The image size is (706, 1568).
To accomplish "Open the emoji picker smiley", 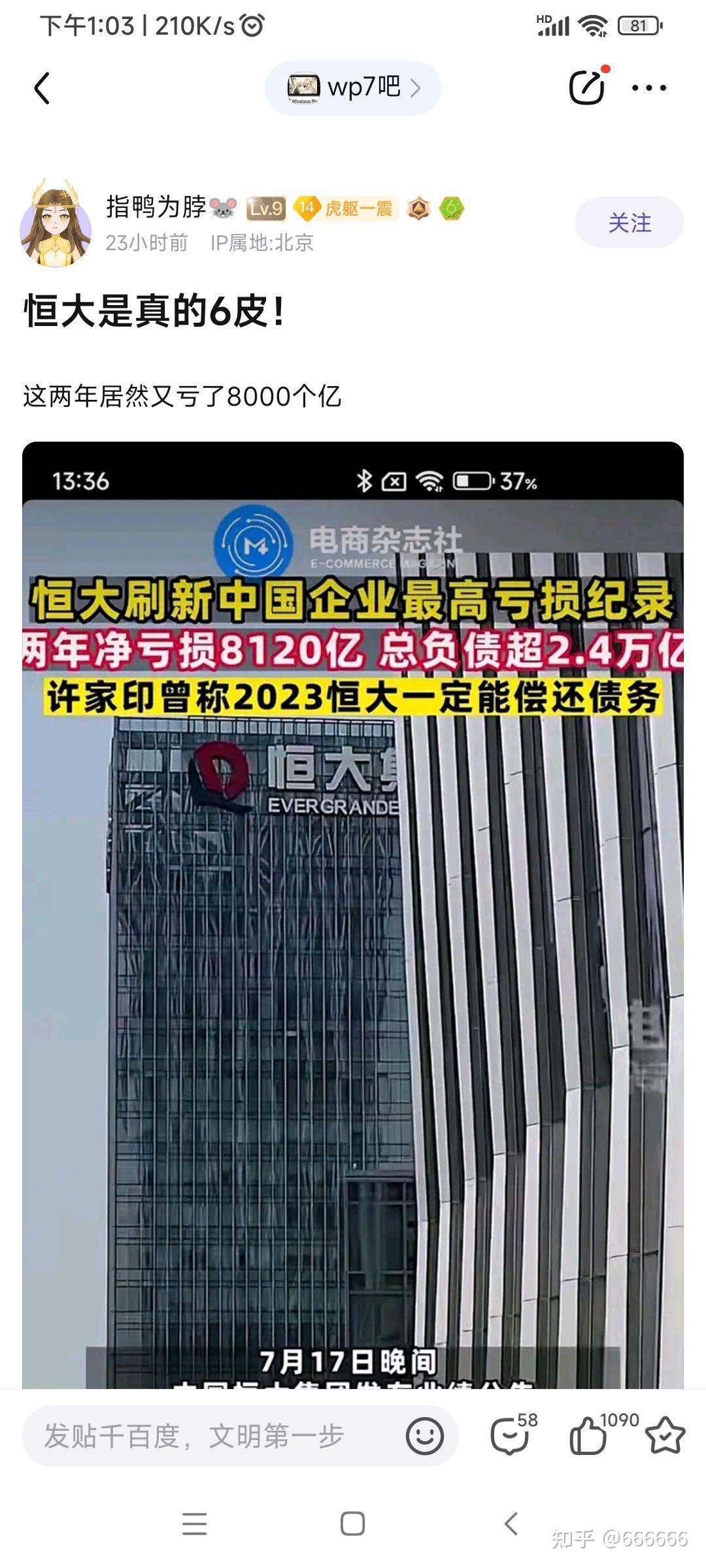I will point(425,1436).
